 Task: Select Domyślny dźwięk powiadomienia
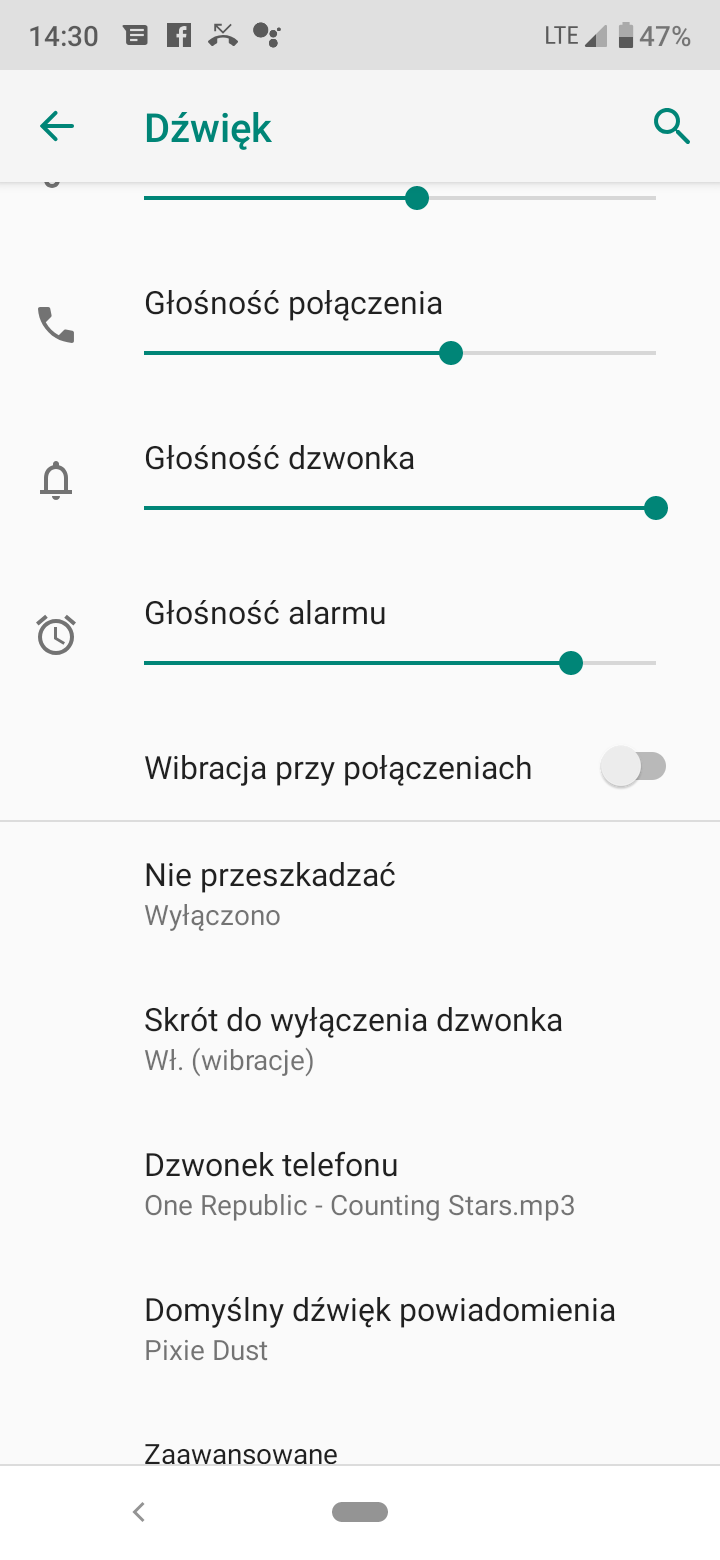360,1329
